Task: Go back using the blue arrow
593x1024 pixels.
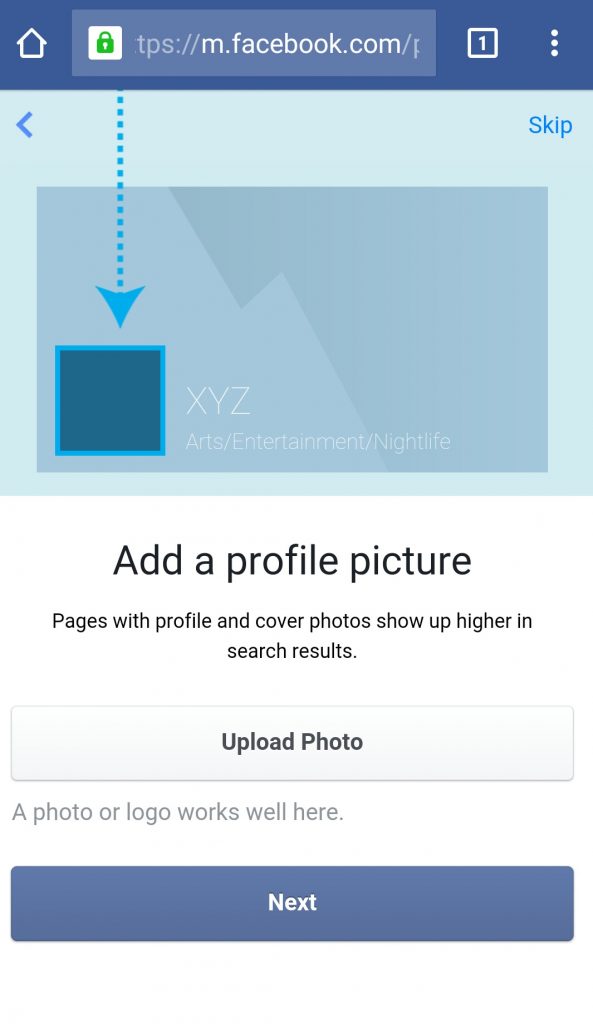Action: click(25, 125)
